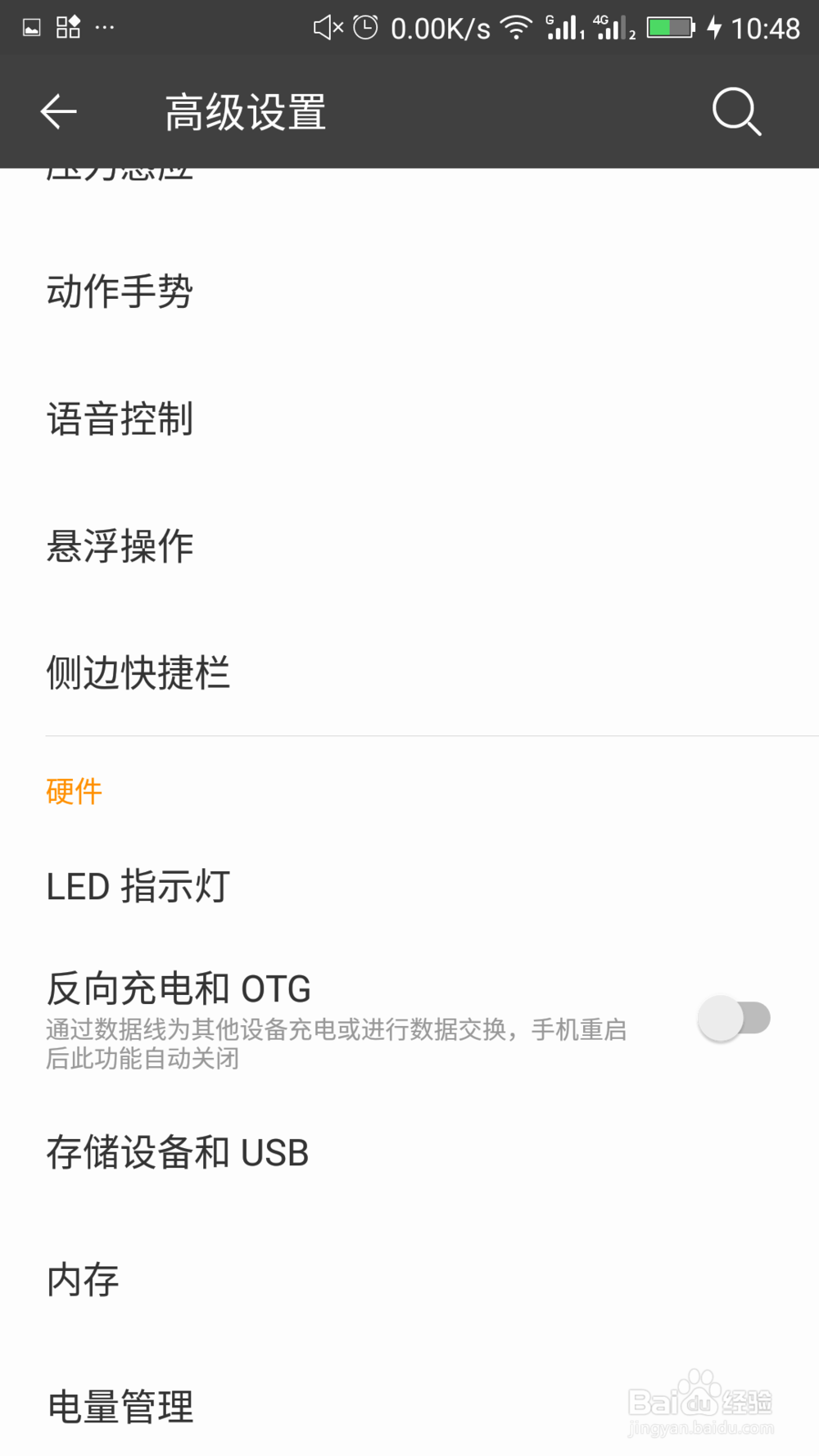Tap the Wi-Fi signal icon in status bar
The height and width of the screenshot is (1456, 819).
(x=518, y=27)
